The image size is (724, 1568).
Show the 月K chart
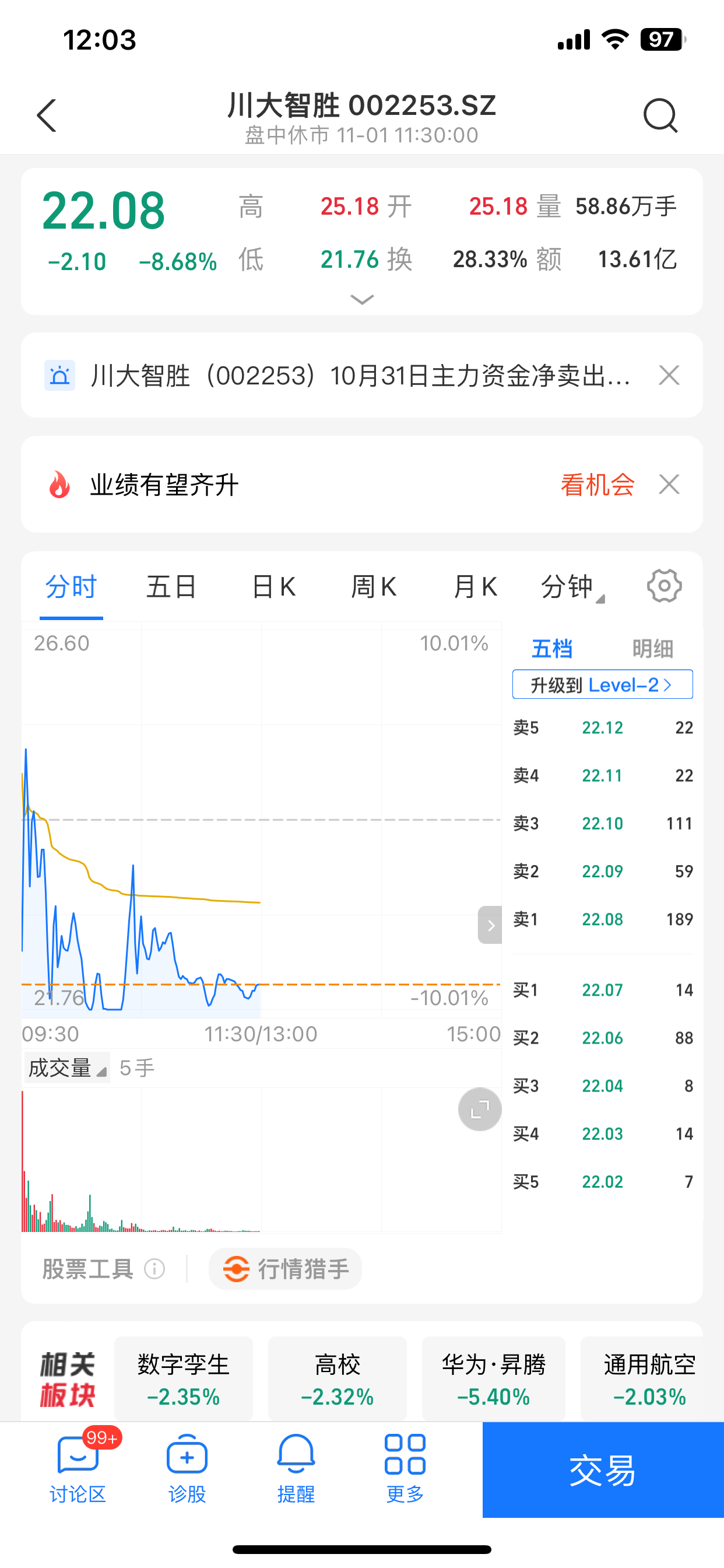(475, 587)
